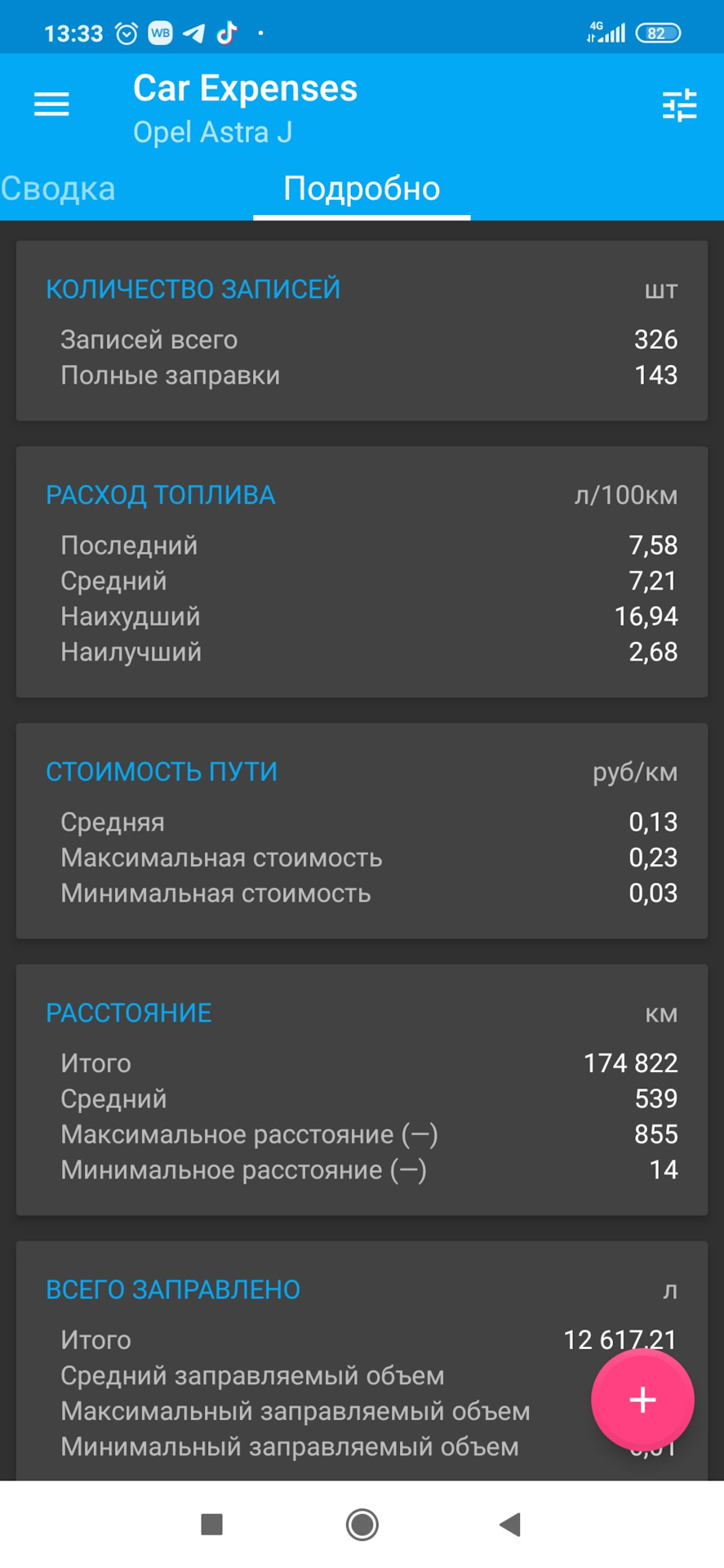Tap the РАССТОЯНИЕ section heading
Viewport: 724px width, 1568px height.
coord(128,1013)
